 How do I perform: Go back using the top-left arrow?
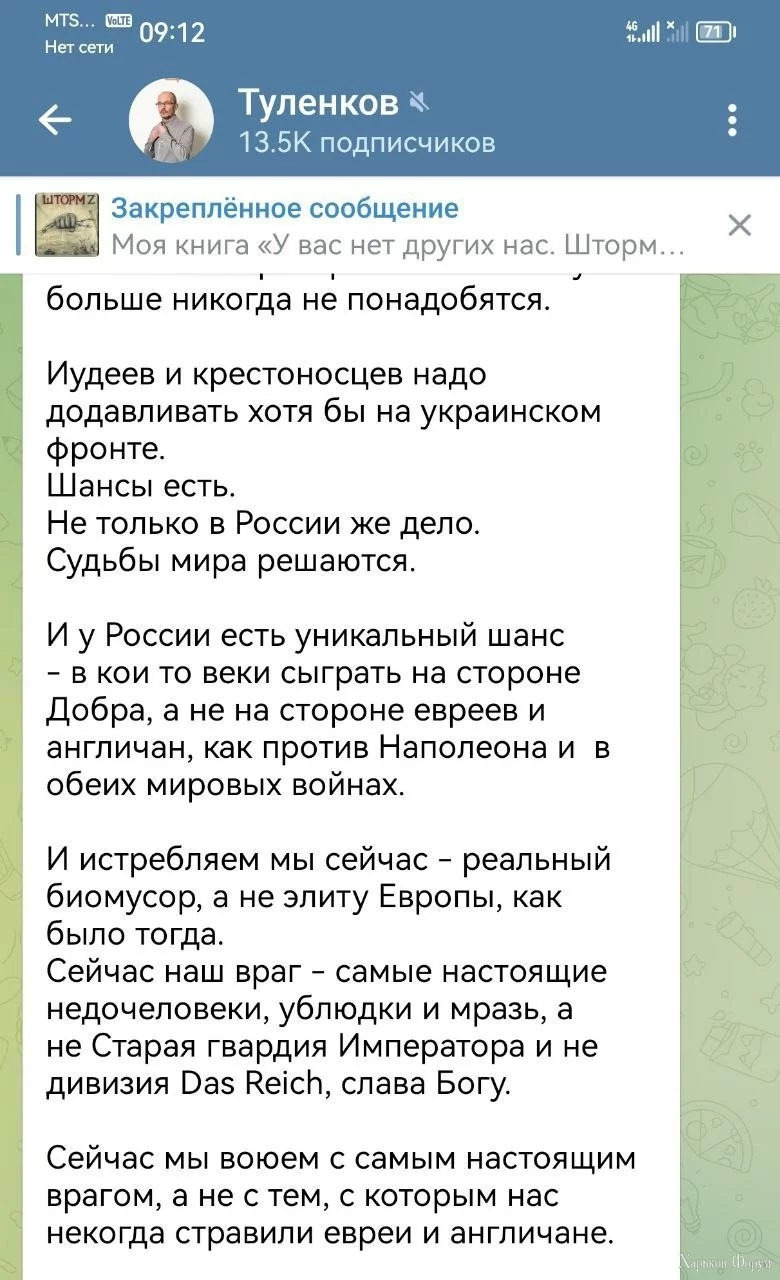55,120
